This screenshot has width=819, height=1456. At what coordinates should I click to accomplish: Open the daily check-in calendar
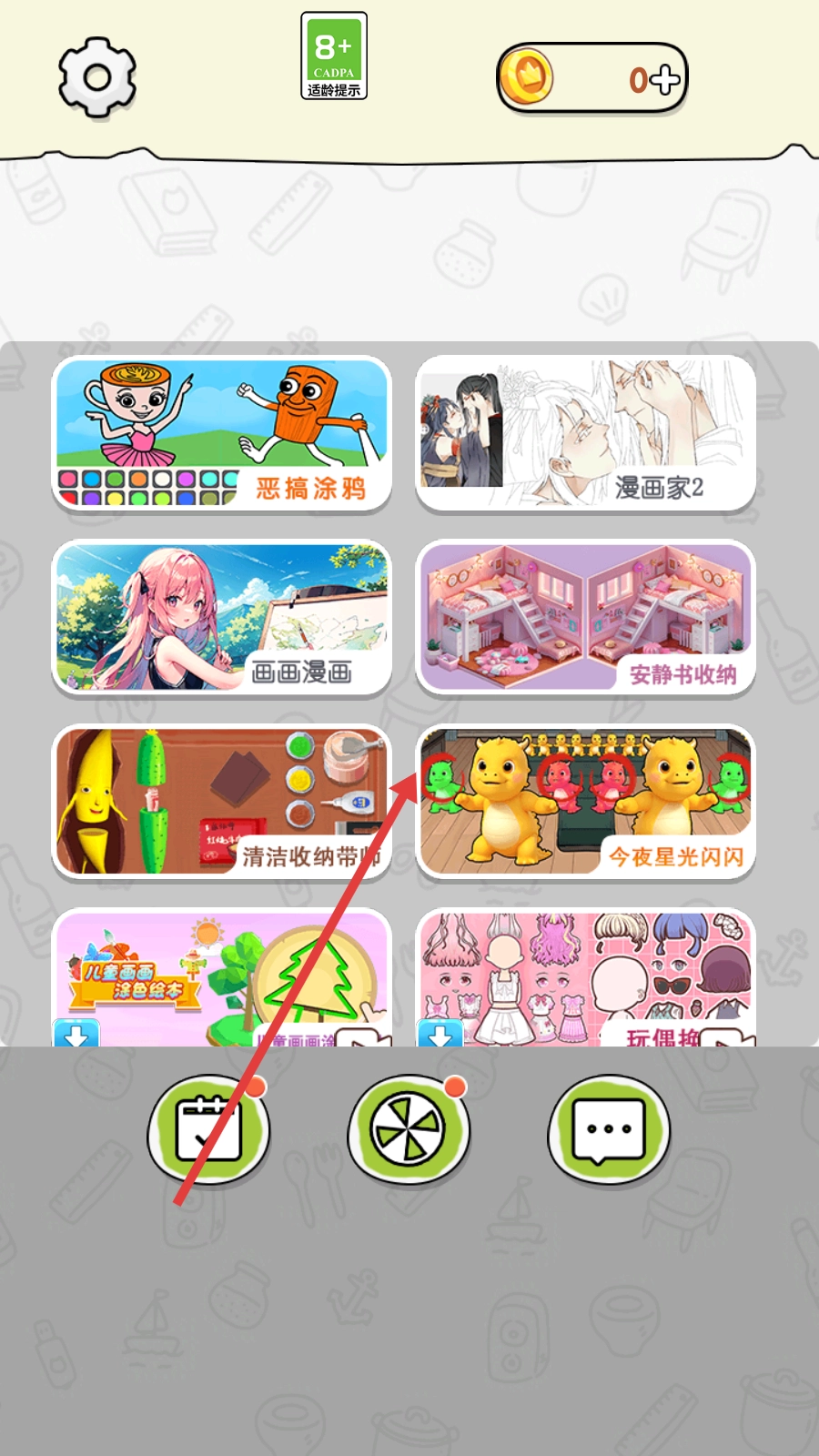pos(208,1129)
